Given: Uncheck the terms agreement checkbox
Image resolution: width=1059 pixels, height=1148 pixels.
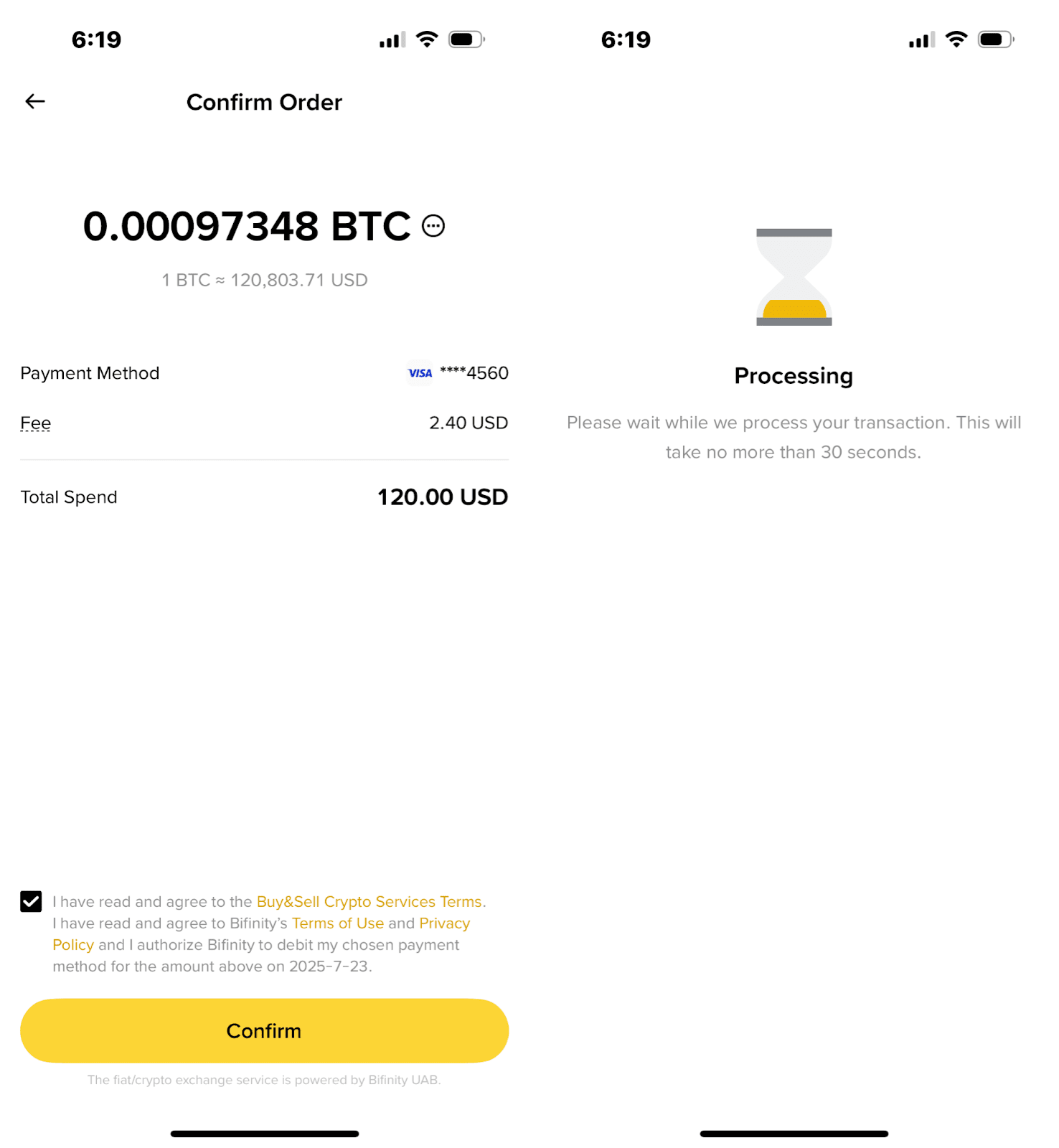Looking at the screenshot, I should point(31,901).
